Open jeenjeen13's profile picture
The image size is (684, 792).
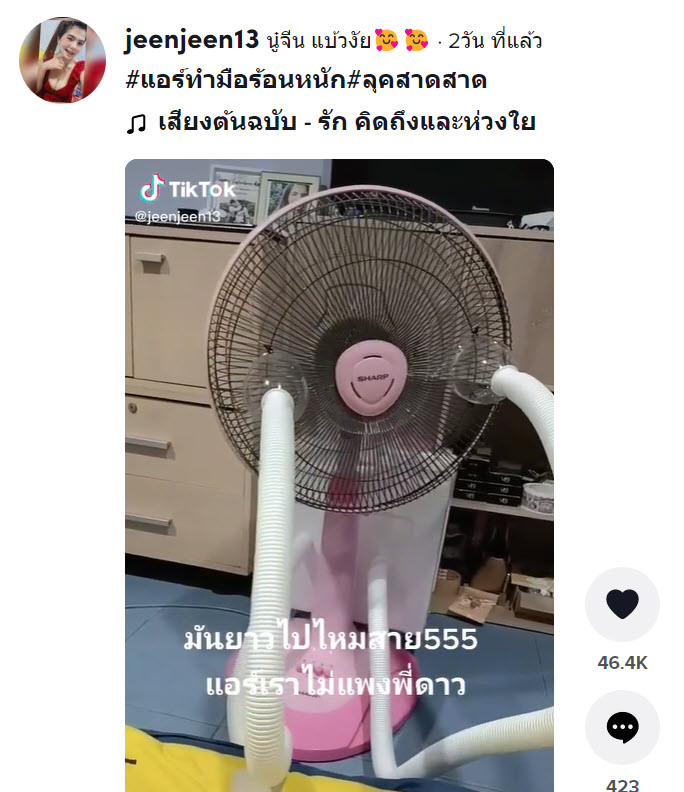63,59
